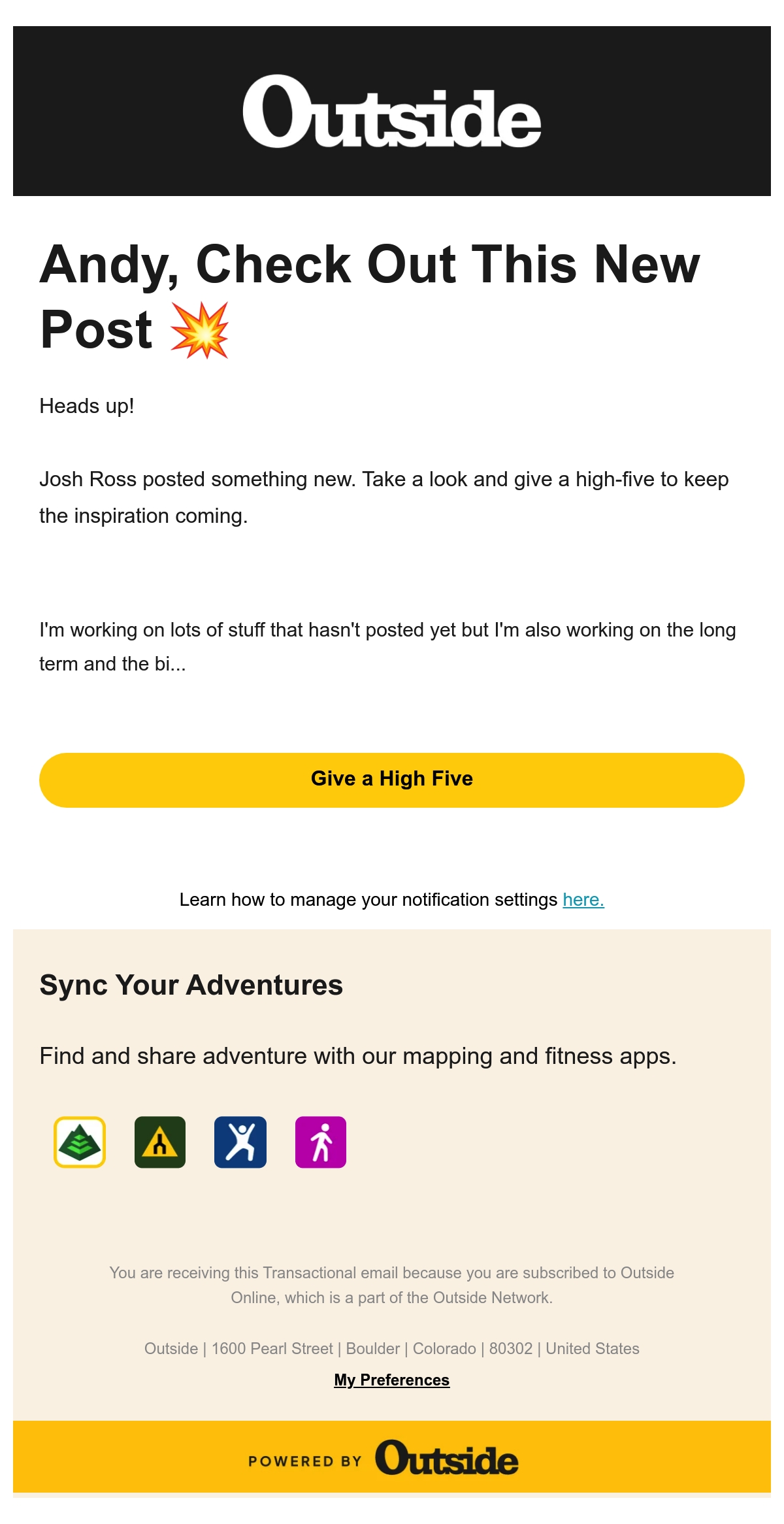Tap the Give a High Five button
The image size is (784, 1524).
(x=392, y=780)
